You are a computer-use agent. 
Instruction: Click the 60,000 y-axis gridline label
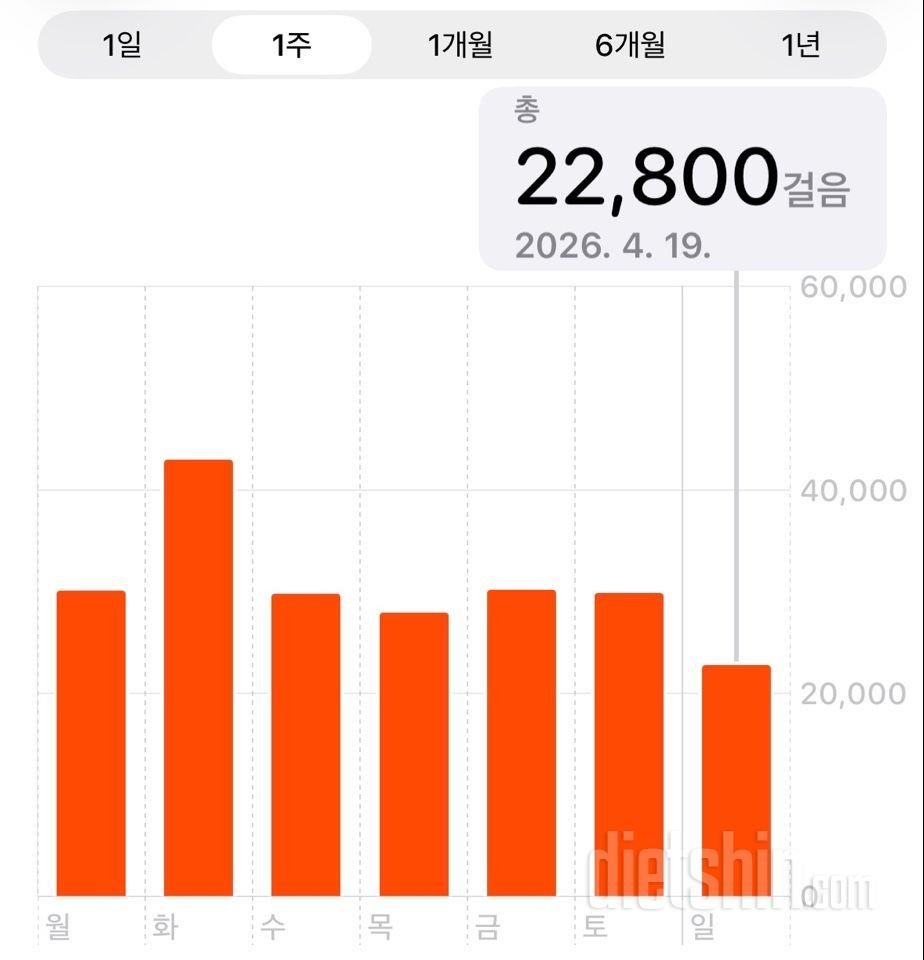pos(853,287)
